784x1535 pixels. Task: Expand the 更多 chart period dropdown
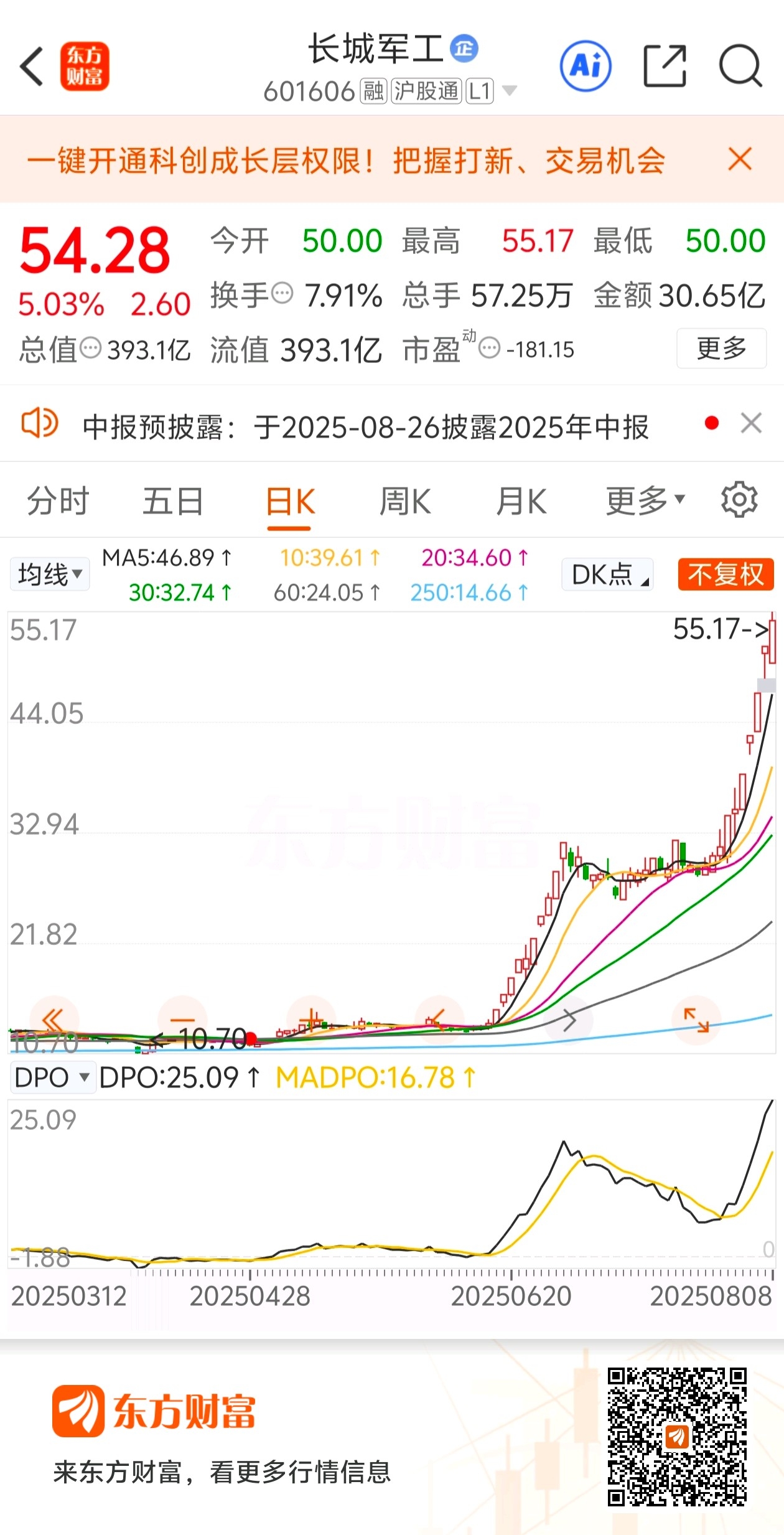tap(645, 501)
